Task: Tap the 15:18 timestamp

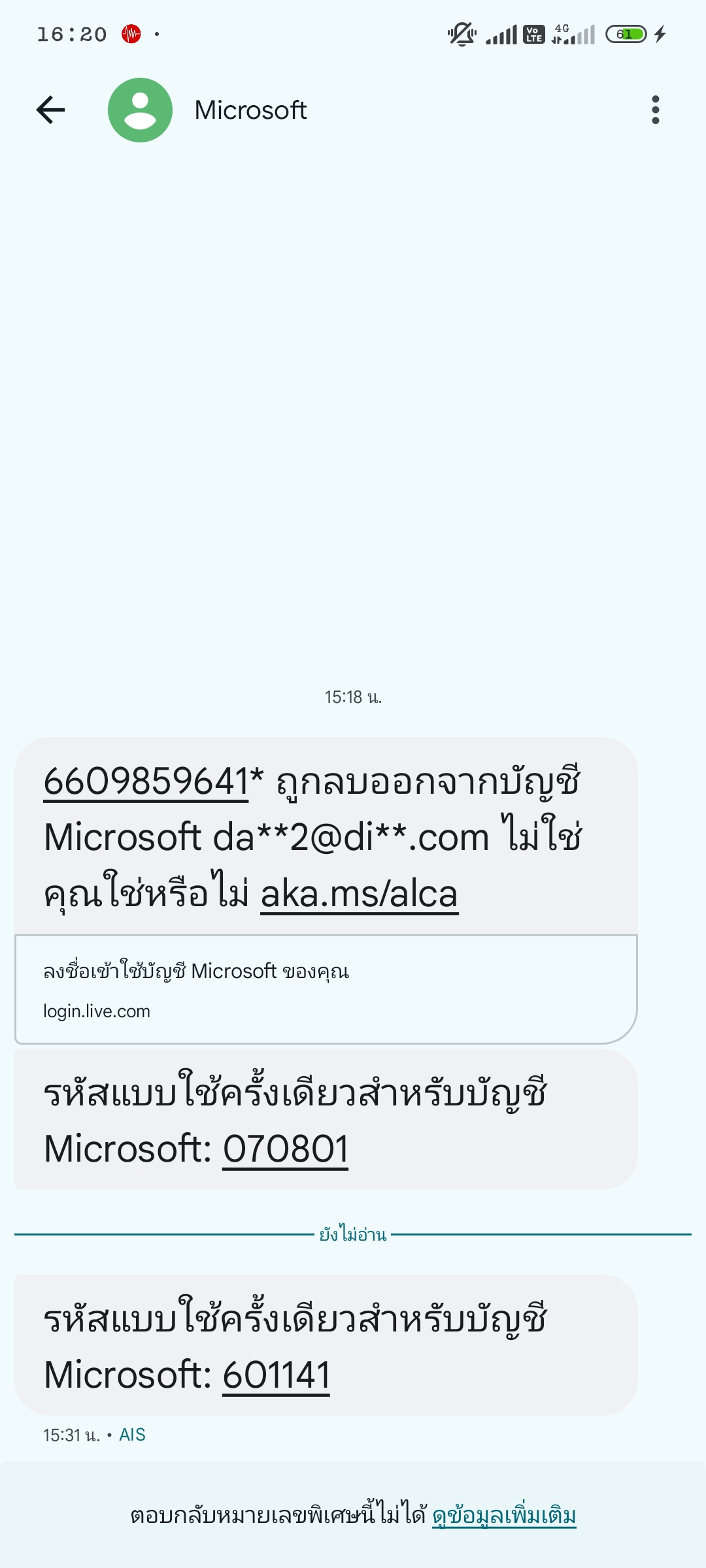Action: (x=353, y=696)
